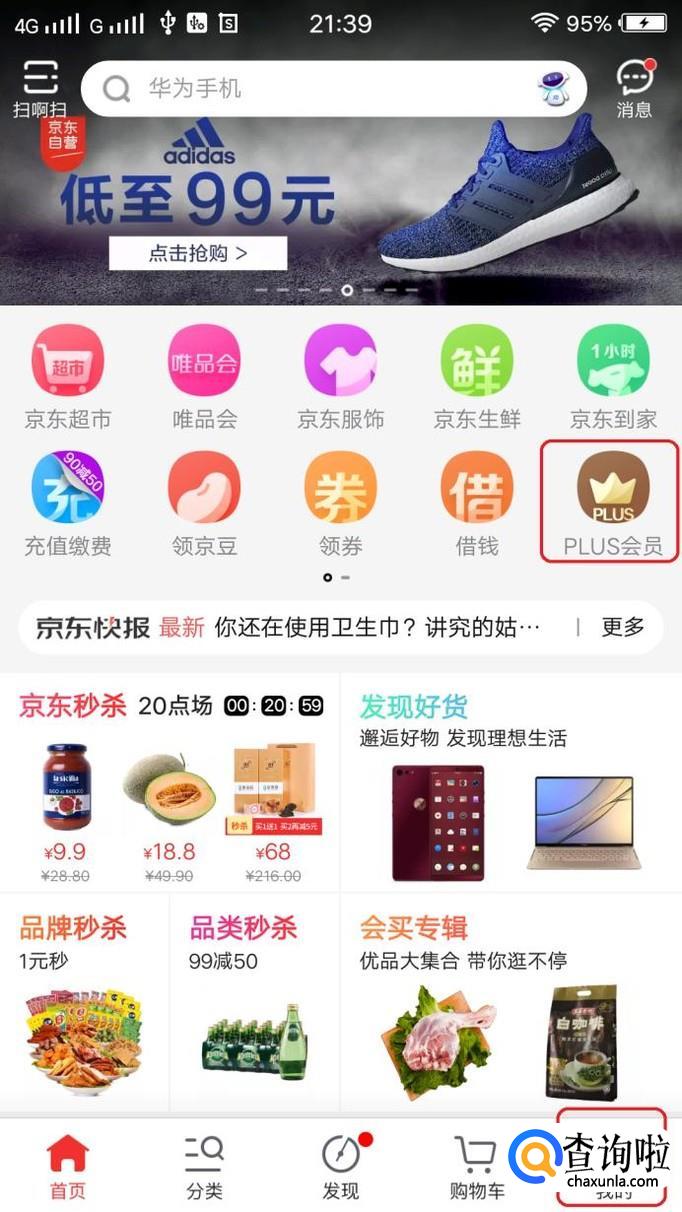Open the 购物车 tab
The image size is (682, 1212).
click(x=477, y=1168)
